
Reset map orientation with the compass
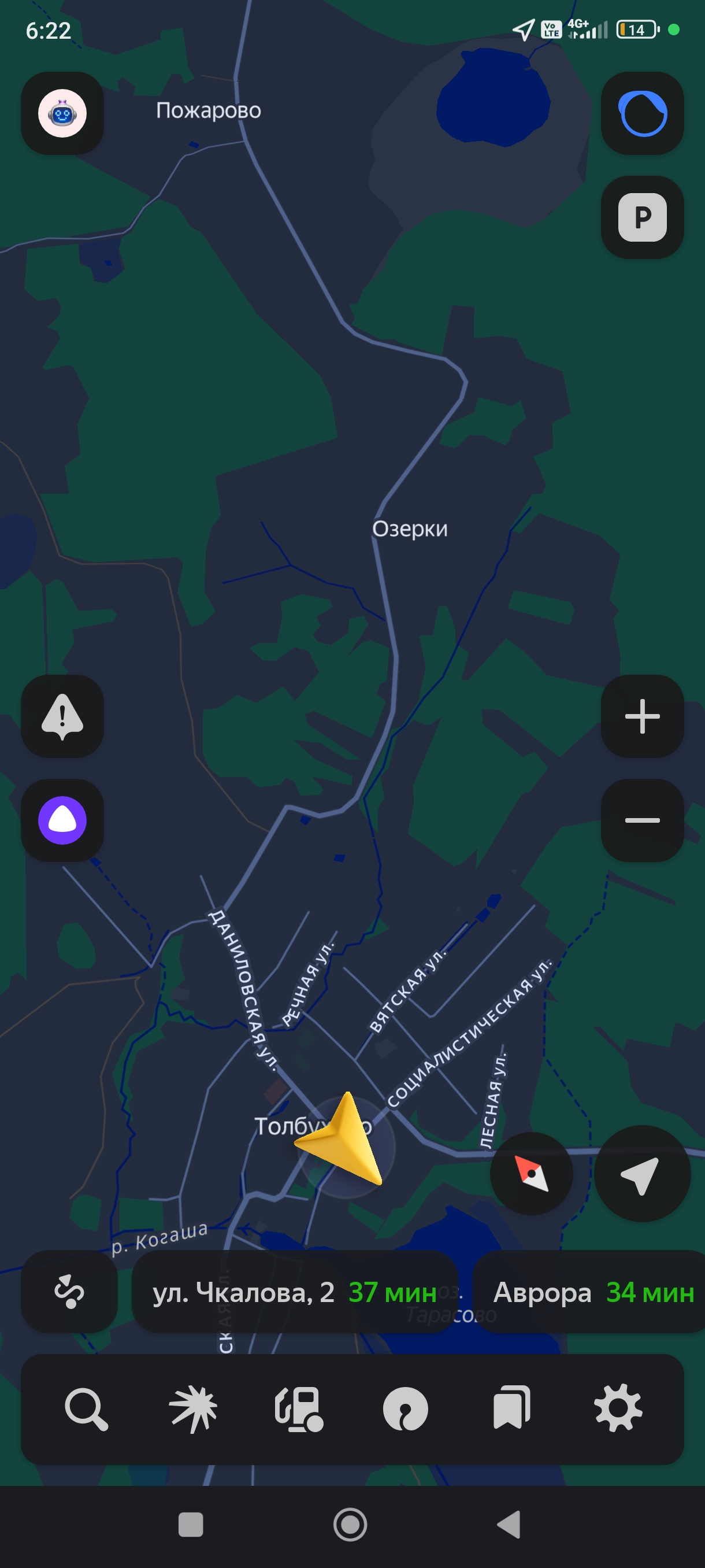tap(531, 1173)
